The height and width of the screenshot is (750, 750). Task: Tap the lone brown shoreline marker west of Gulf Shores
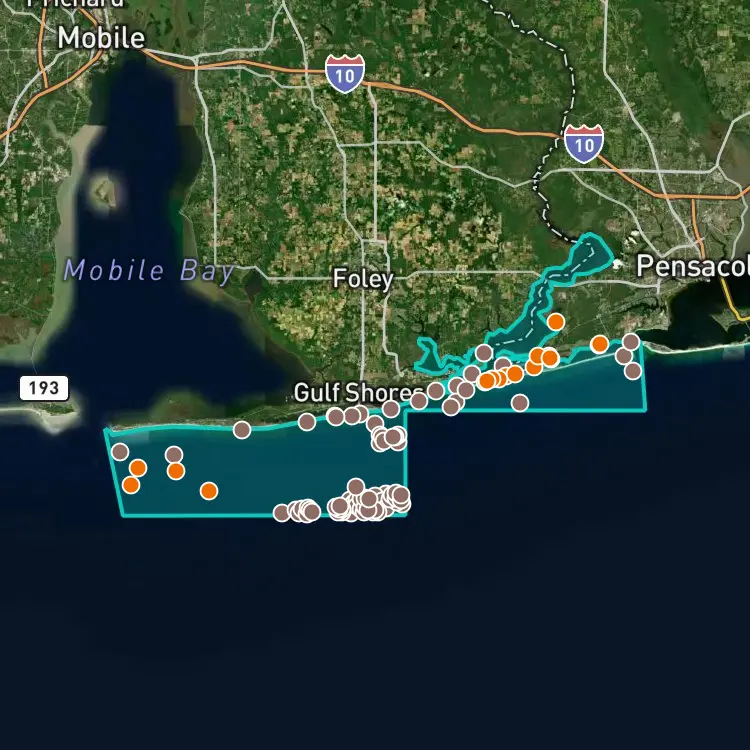[x=242, y=430]
